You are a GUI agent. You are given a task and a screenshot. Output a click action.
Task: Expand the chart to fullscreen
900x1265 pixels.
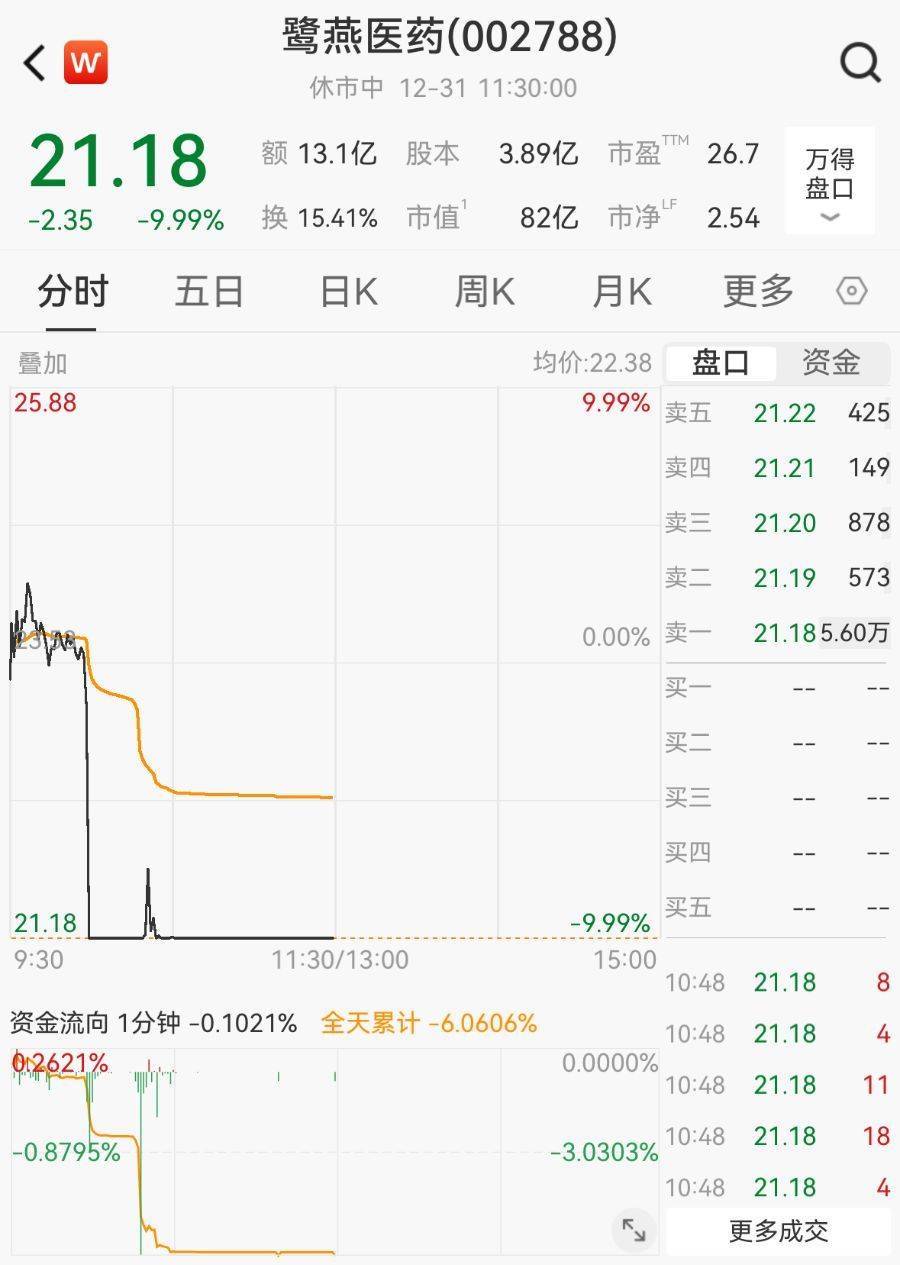(x=633, y=1230)
